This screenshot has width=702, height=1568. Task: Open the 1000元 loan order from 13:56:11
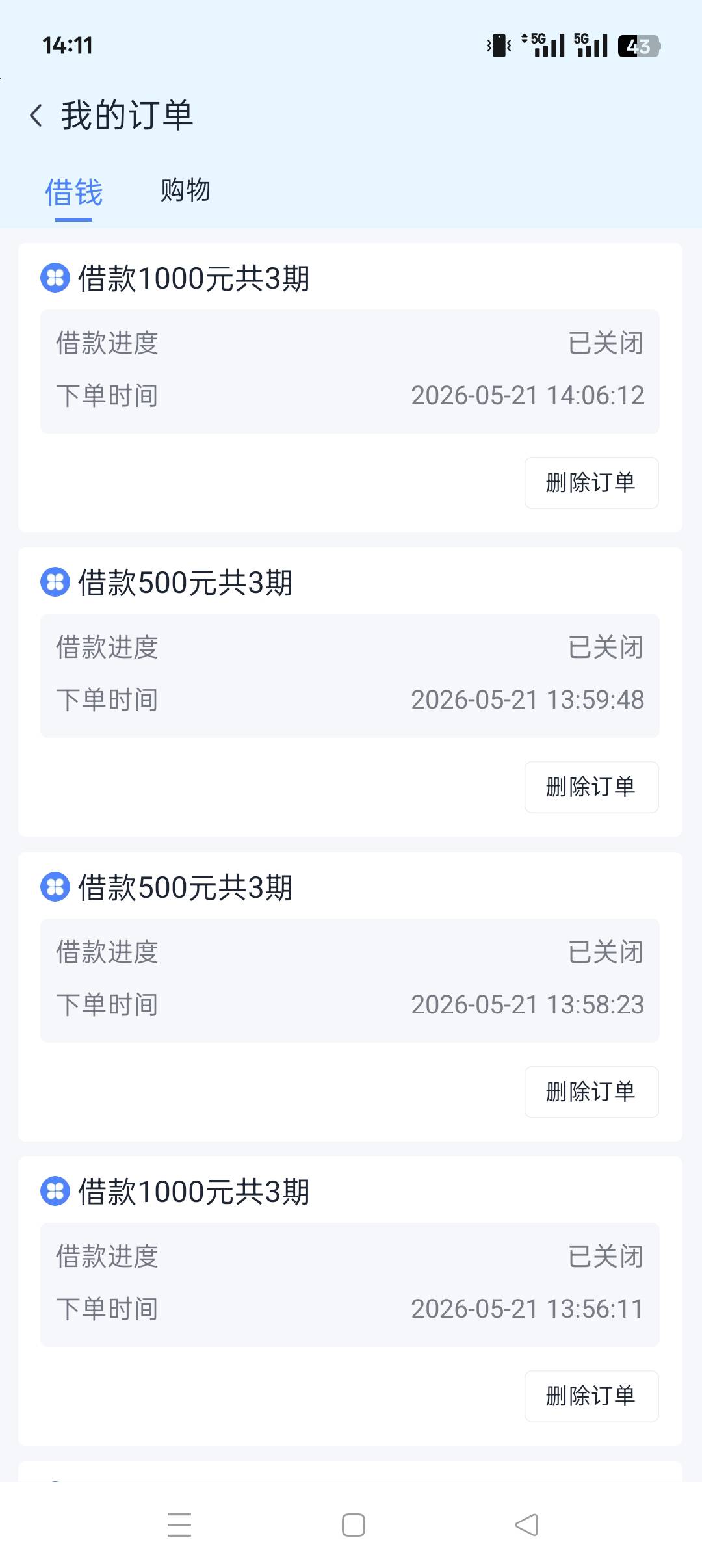tap(350, 1301)
